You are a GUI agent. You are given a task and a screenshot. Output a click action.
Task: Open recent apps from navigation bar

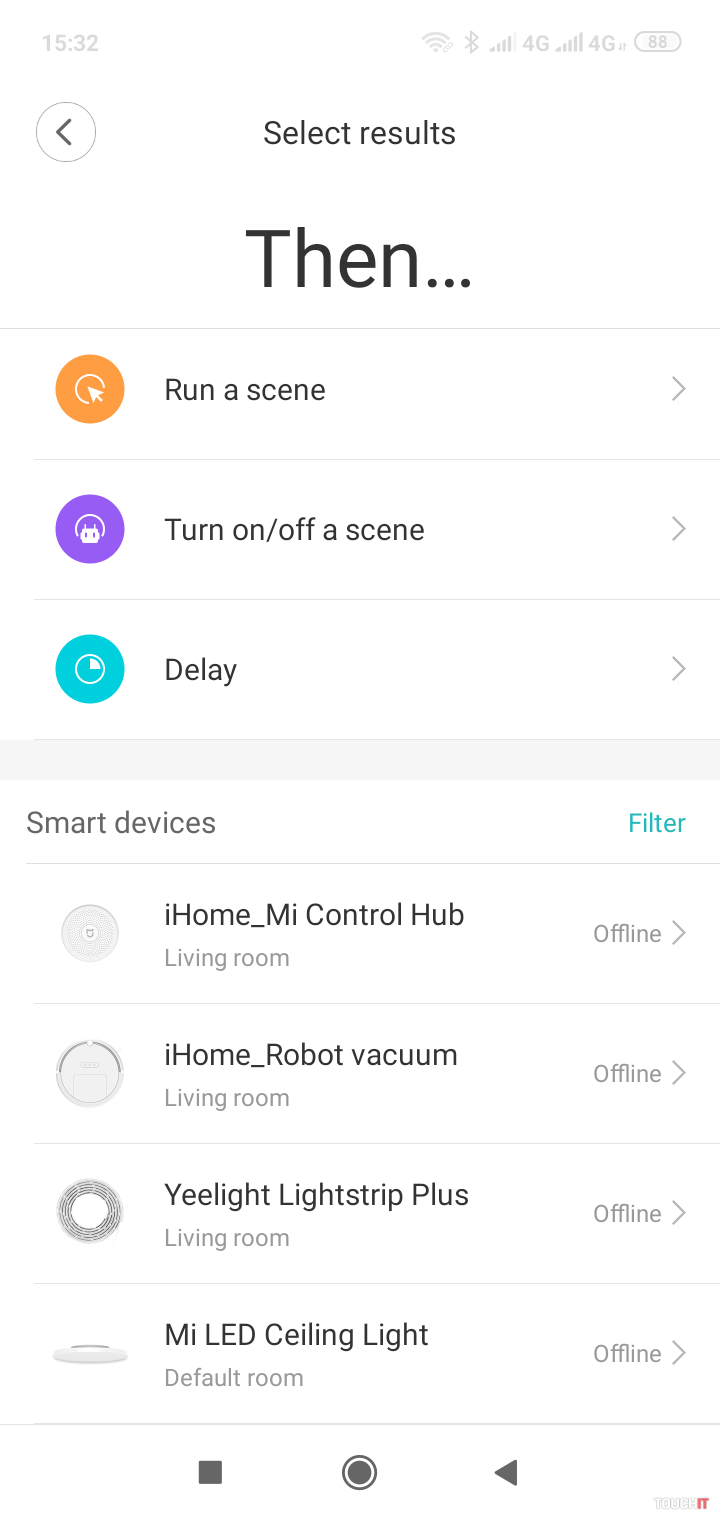click(x=210, y=1472)
